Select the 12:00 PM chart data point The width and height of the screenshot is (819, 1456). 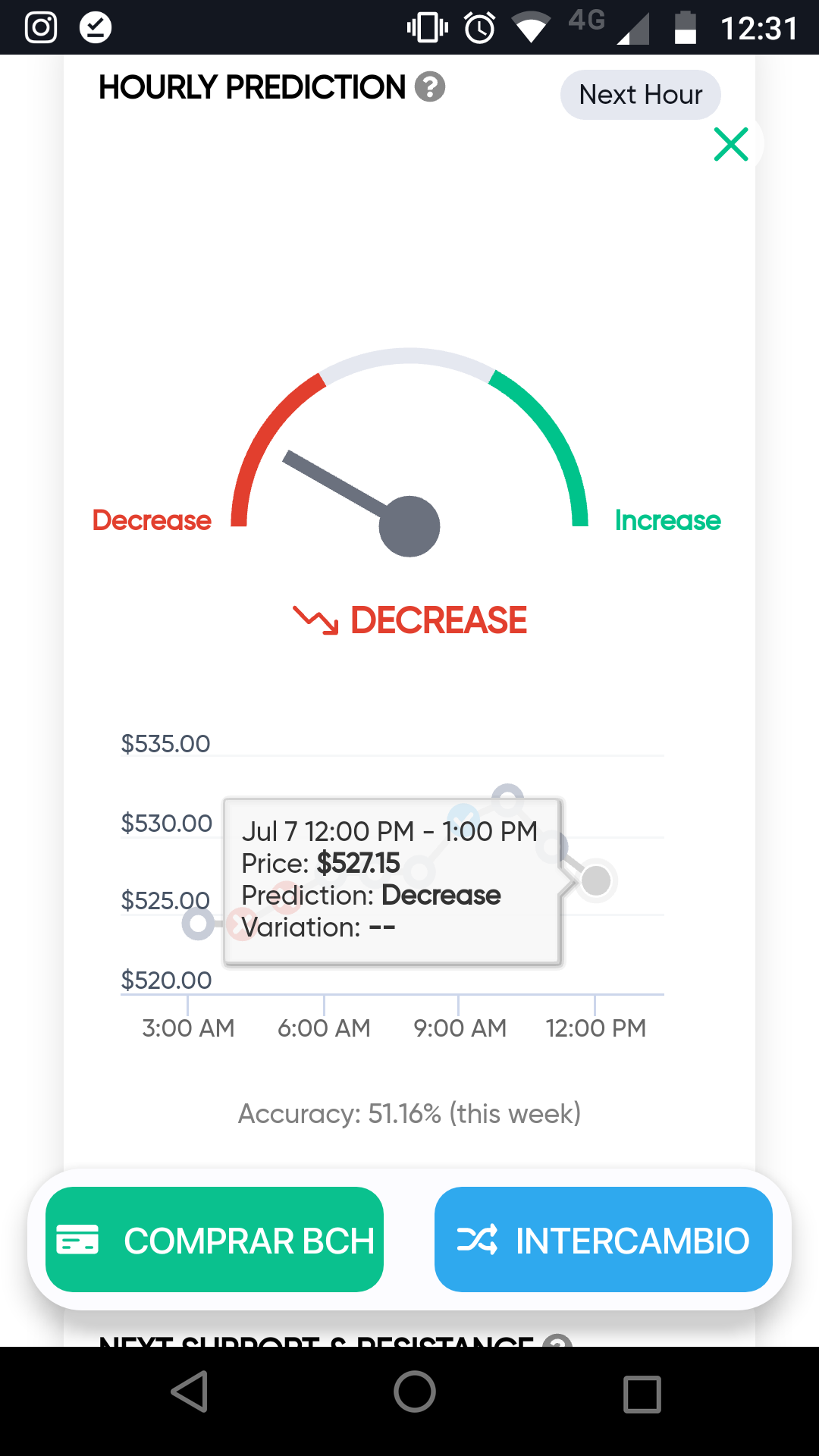pyautogui.click(x=596, y=880)
